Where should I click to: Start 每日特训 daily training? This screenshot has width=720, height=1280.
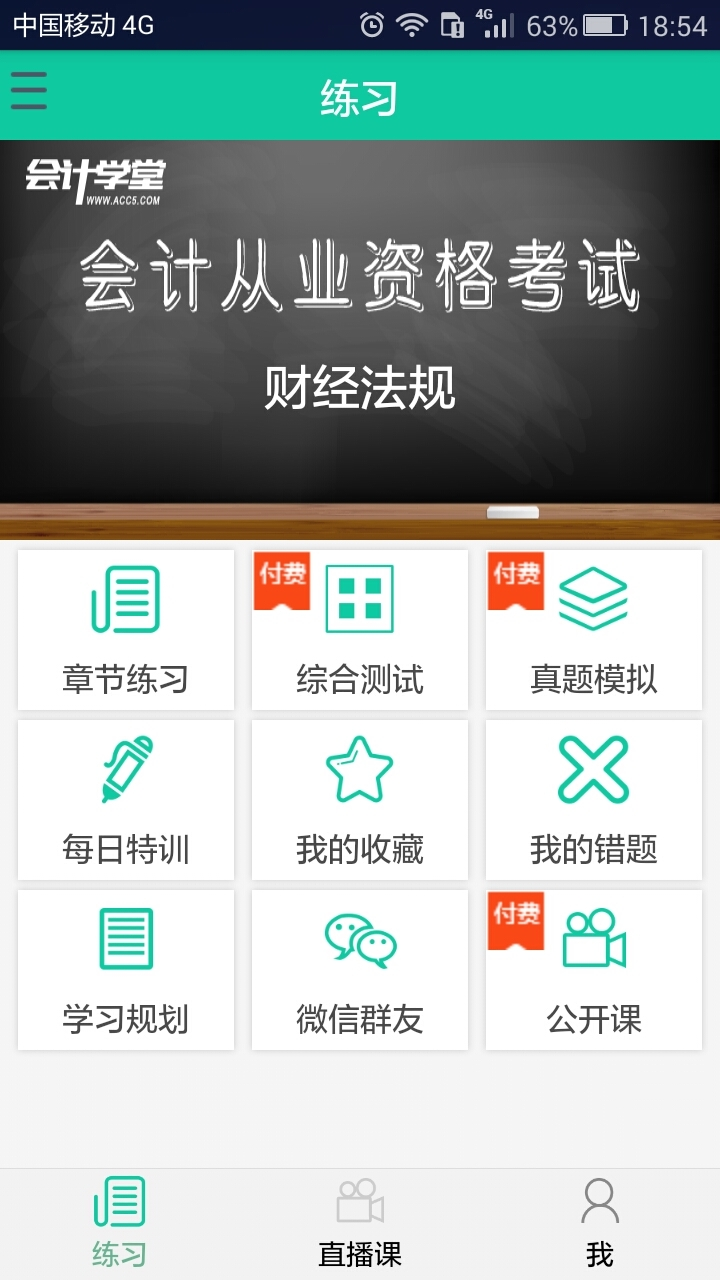[126, 800]
